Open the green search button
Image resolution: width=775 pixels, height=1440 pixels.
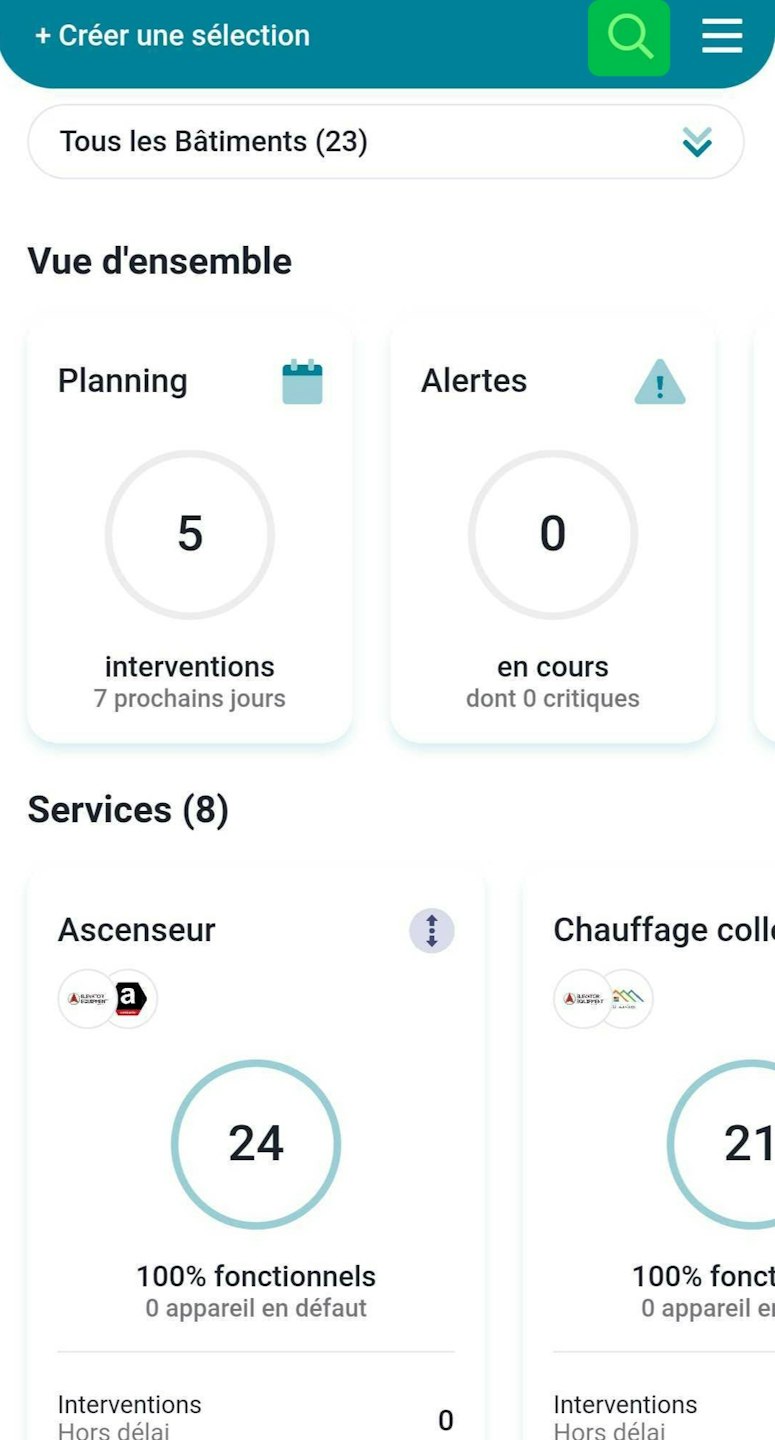point(629,37)
